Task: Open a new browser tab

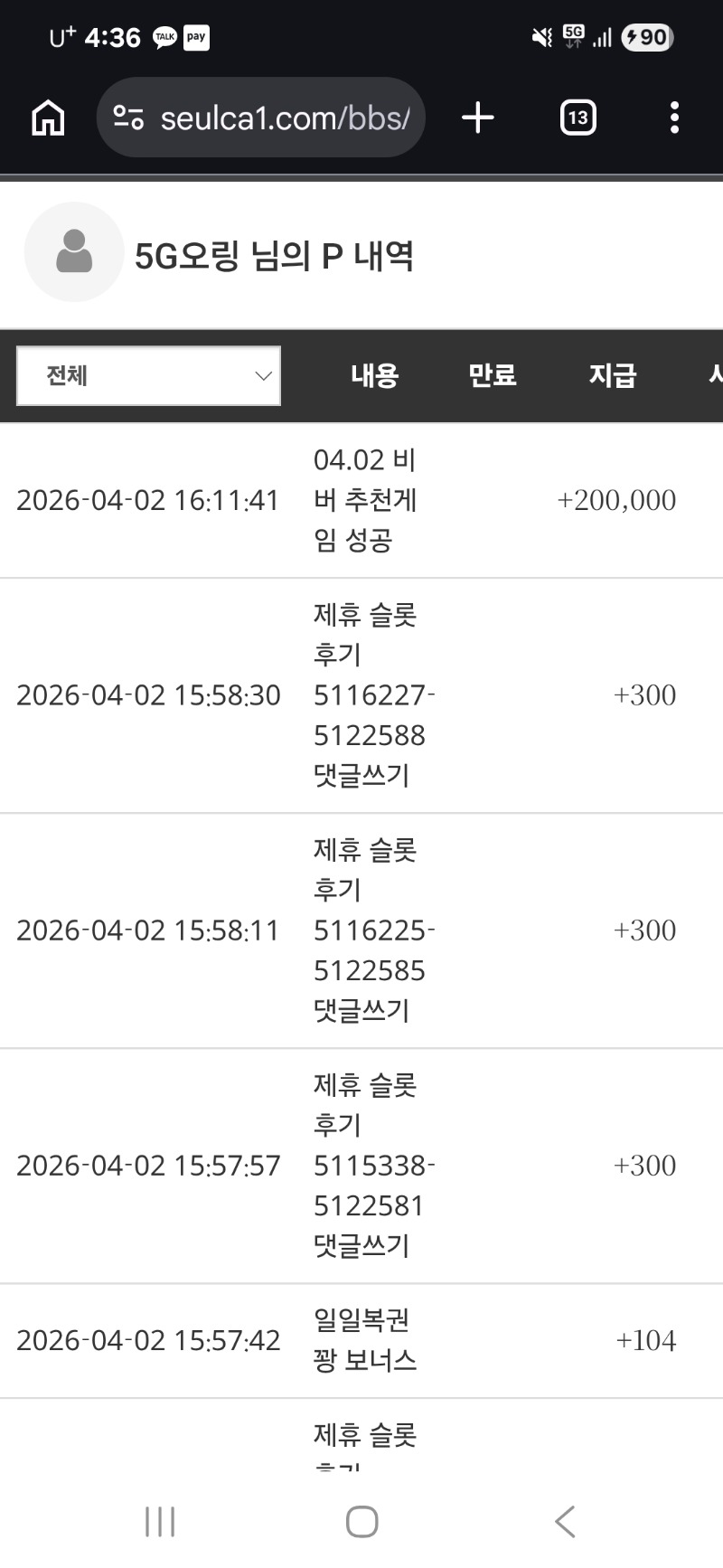Action: click(x=478, y=118)
